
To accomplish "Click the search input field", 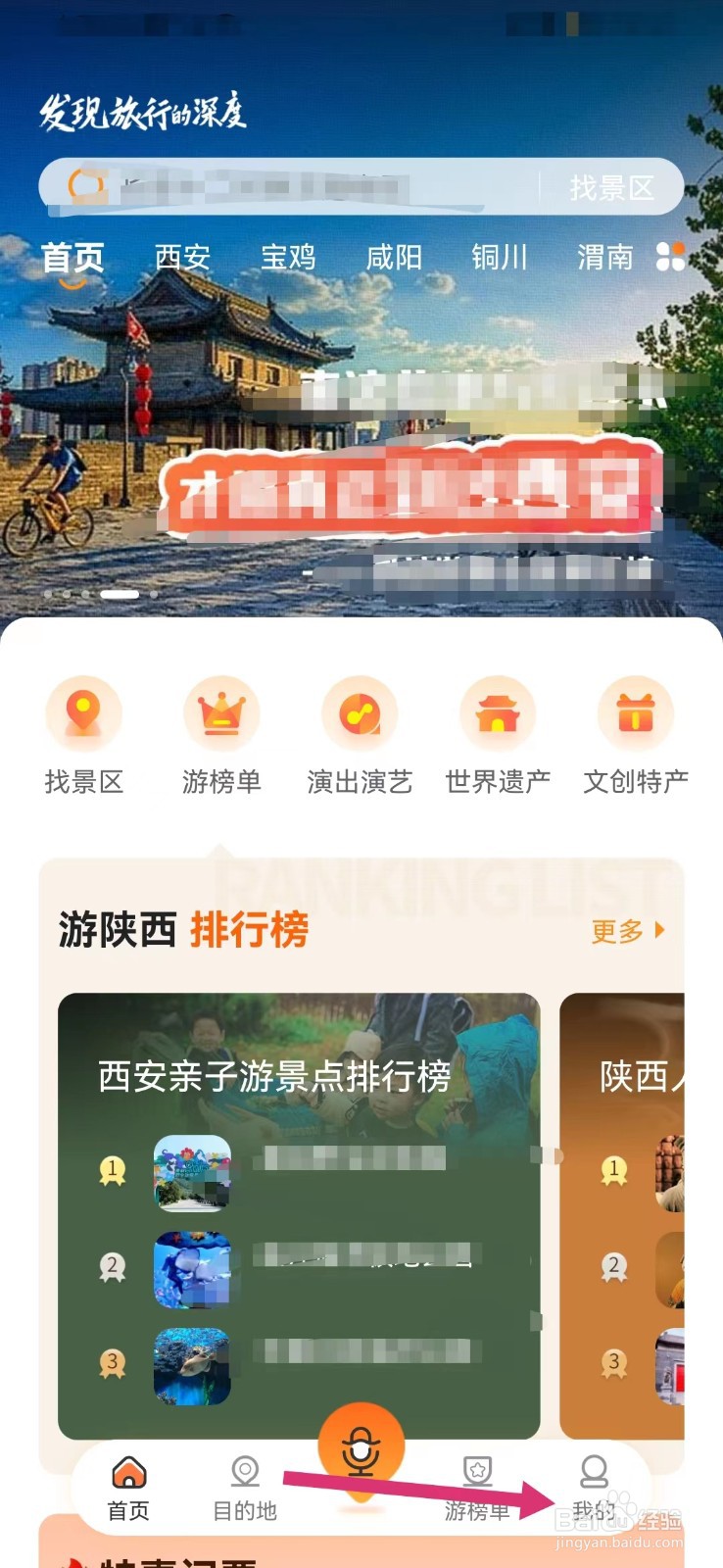I will (x=294, y=186).
